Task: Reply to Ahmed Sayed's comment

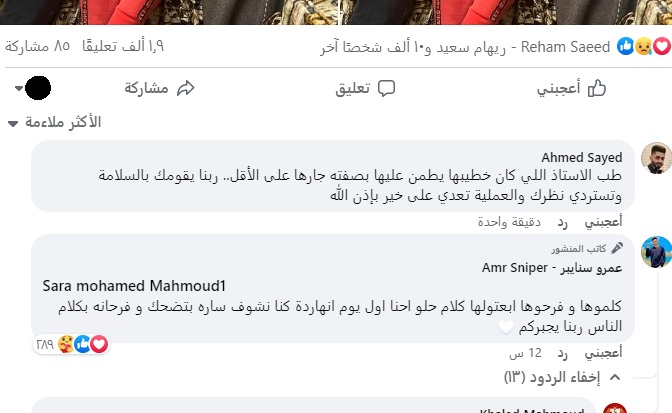Action: [x=562, y=222]
